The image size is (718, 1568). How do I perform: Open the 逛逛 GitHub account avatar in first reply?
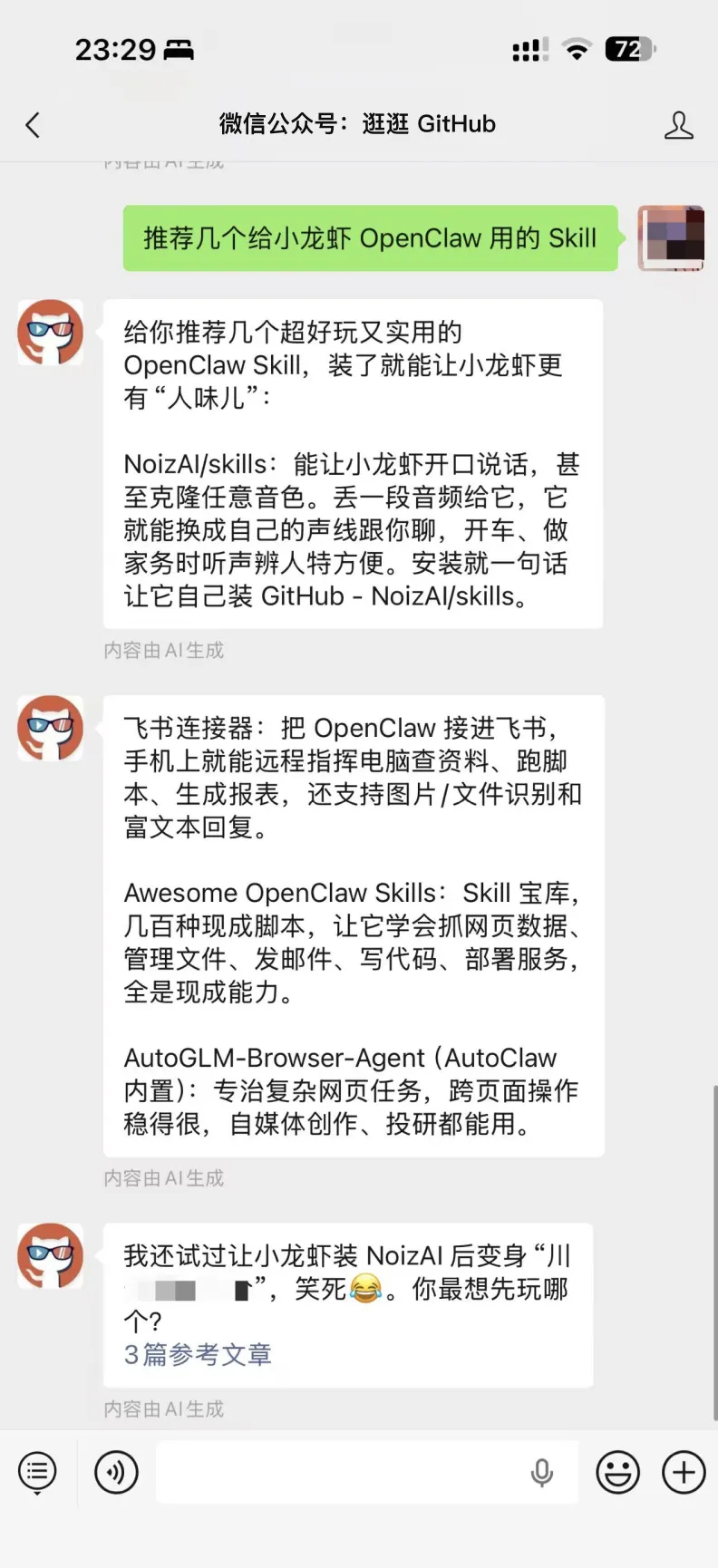point(50,333)
